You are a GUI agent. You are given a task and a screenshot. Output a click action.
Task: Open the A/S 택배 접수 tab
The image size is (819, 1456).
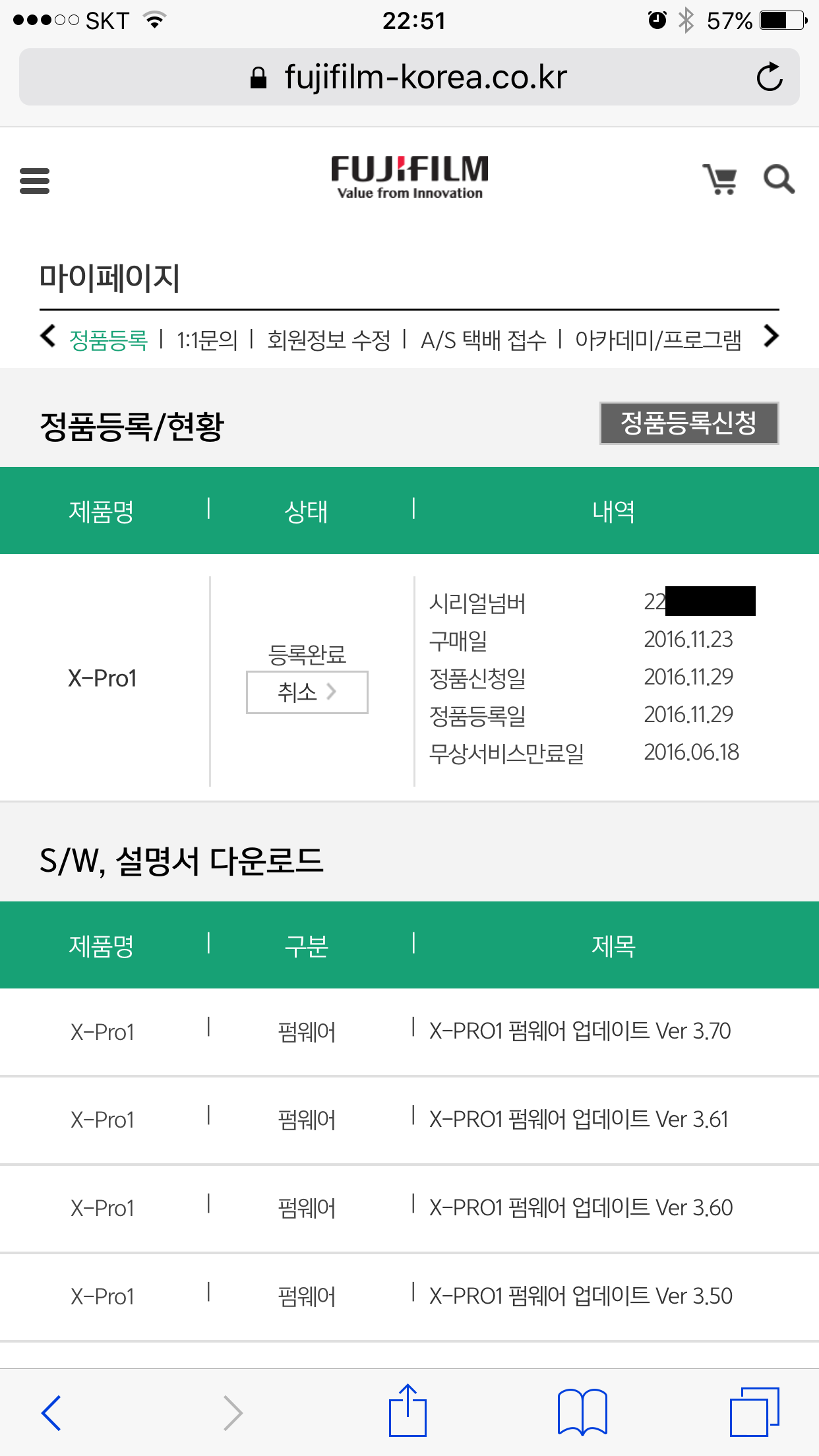(x=483, y=340)
